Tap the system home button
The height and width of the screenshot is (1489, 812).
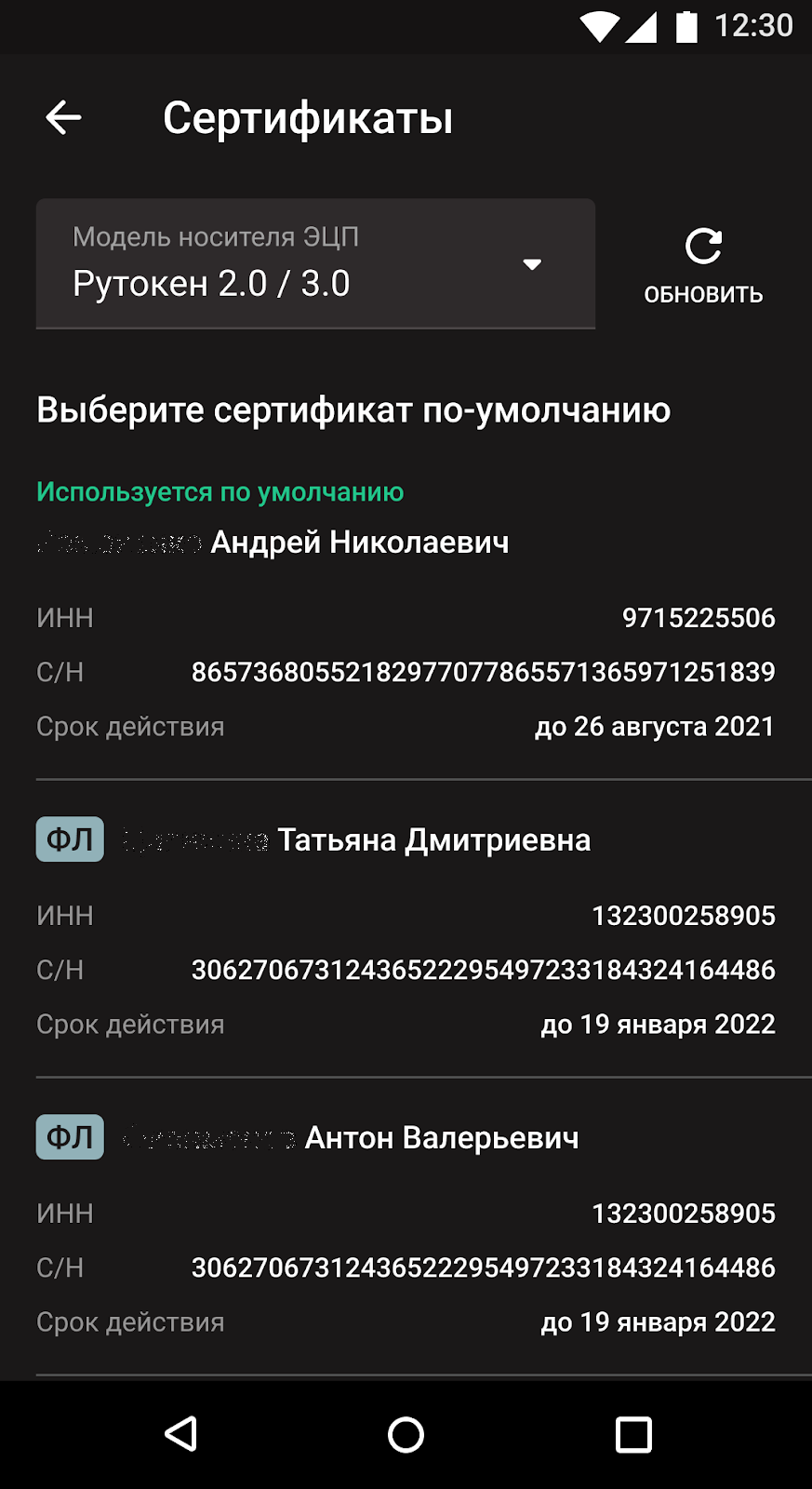[406, 1434]
